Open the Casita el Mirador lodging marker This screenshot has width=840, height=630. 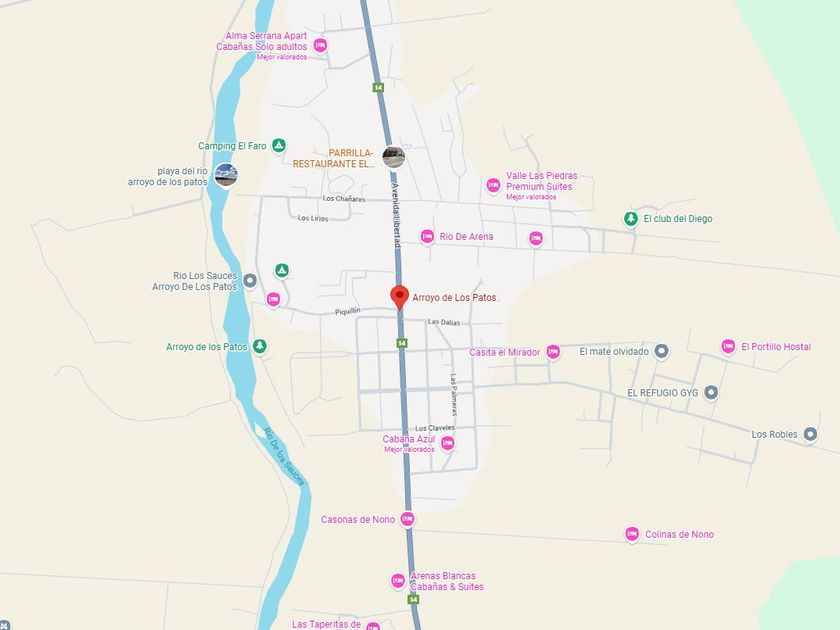pos(553,352)
